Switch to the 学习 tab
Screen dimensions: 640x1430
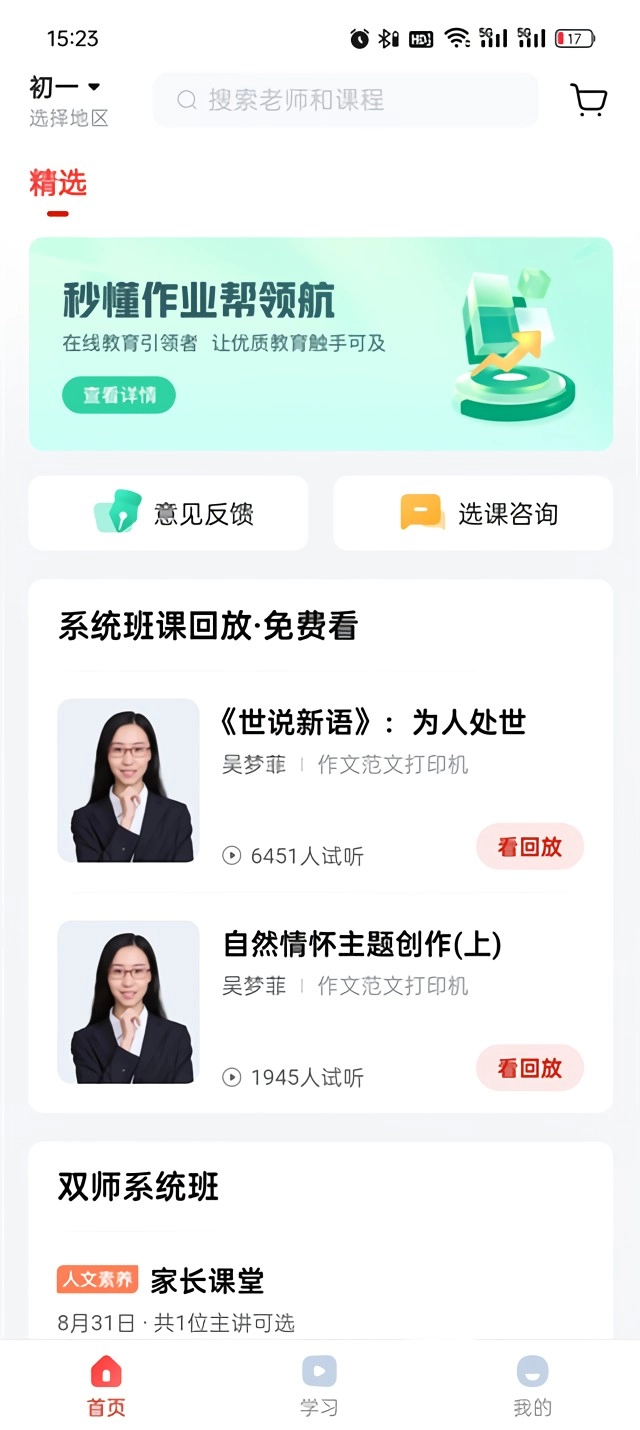pyautogui.click(x=319, y=1385)
